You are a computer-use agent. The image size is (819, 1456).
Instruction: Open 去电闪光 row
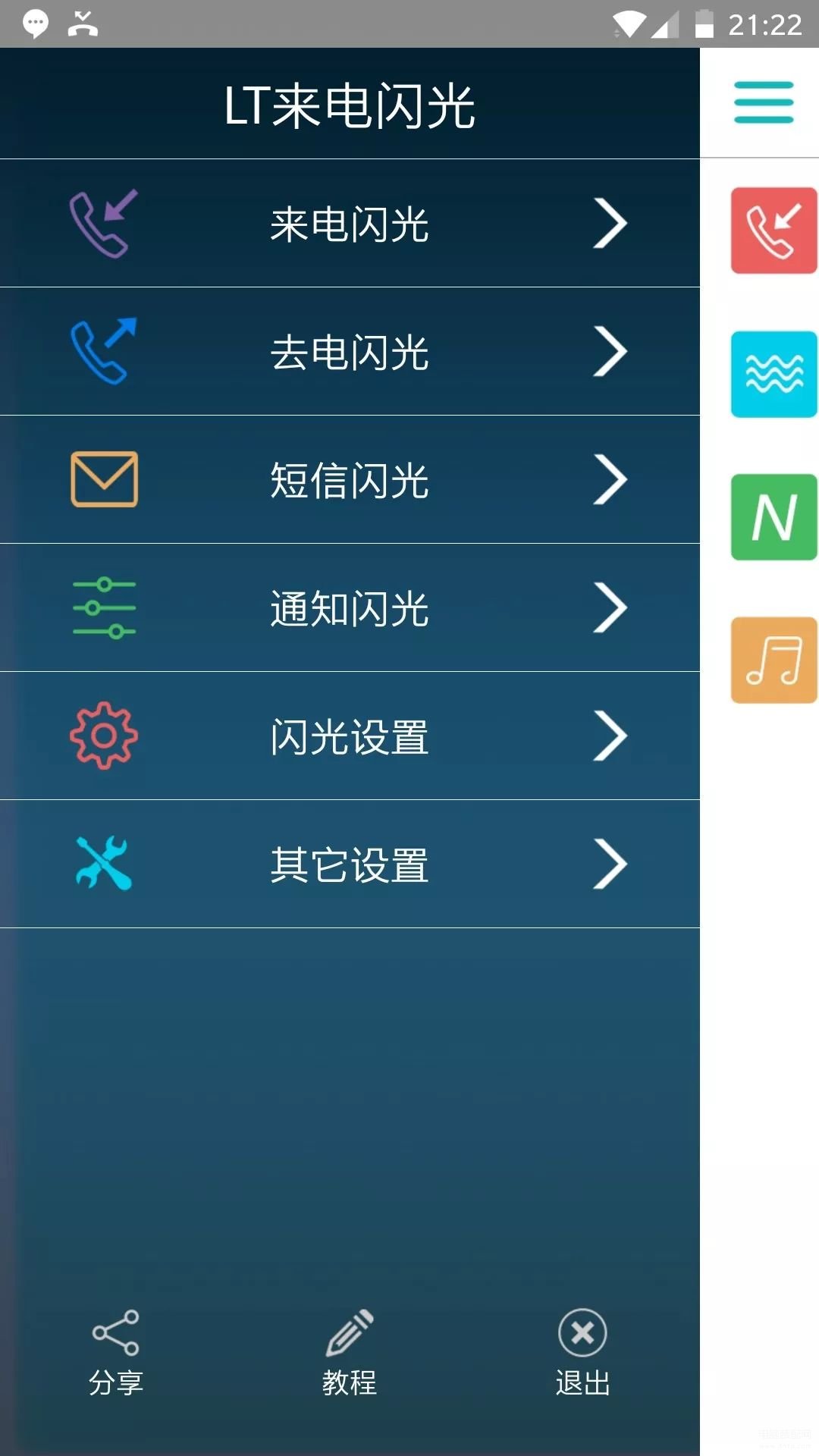pyautogui.click(x=350, y=352)
